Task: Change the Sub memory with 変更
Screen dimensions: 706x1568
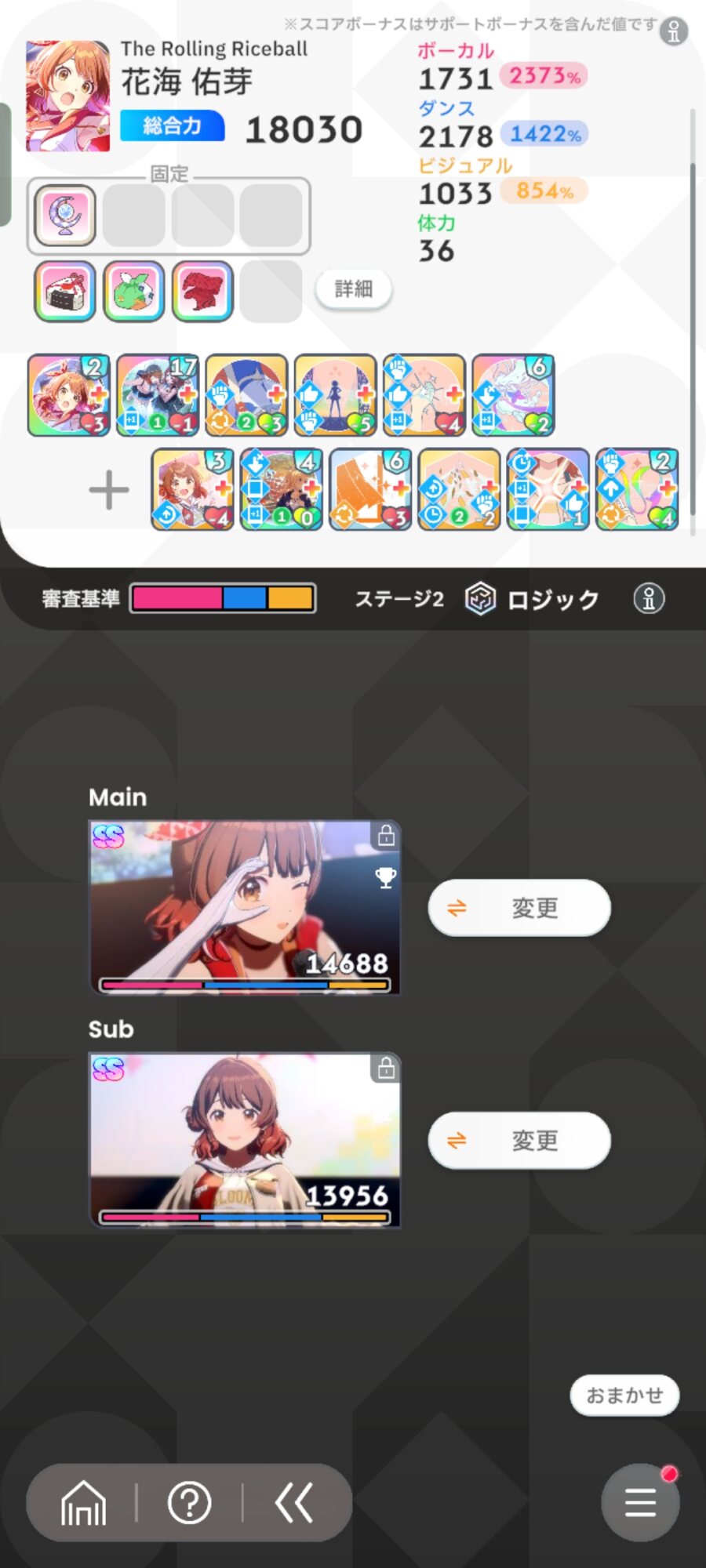Action: [x=519, y=1140]
